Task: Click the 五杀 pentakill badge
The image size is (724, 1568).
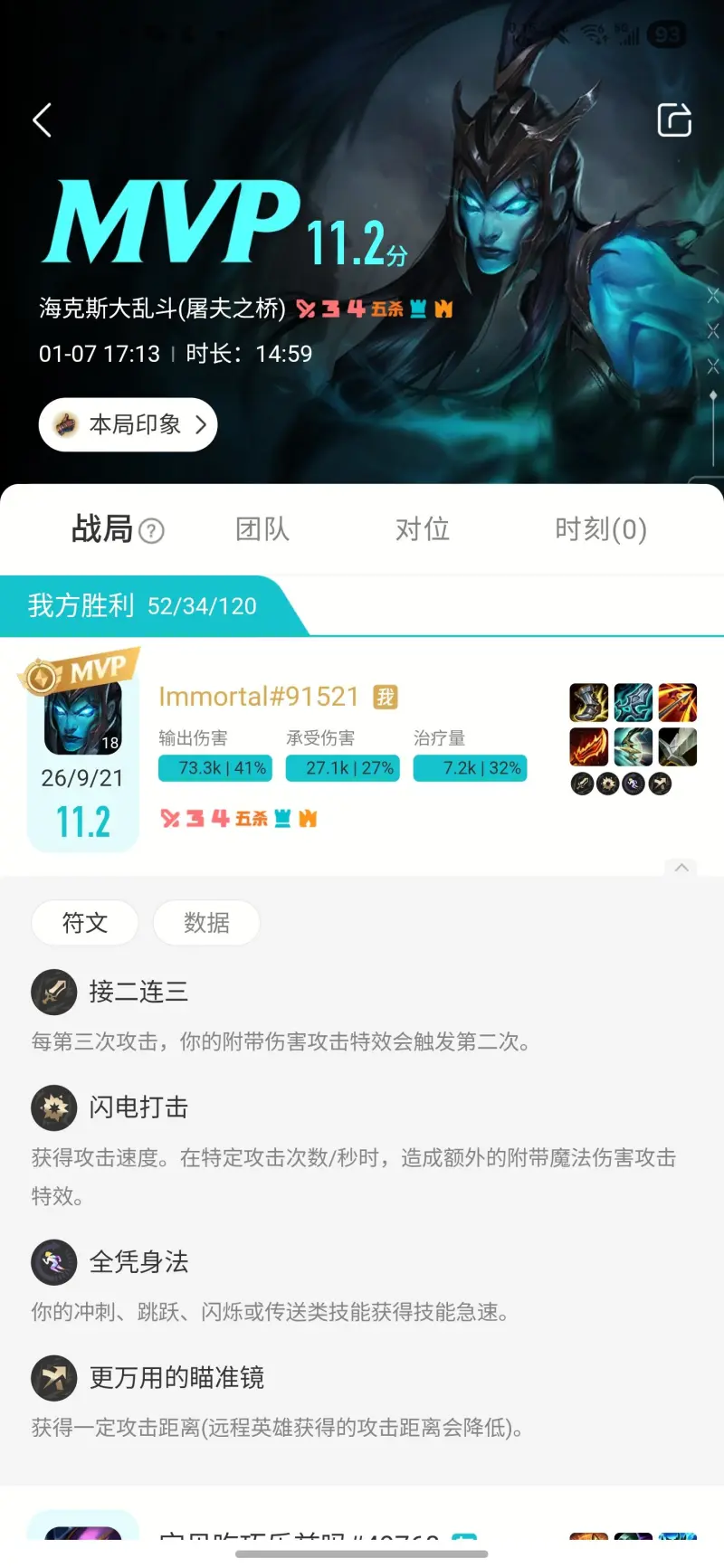Action: pos(251,817)
